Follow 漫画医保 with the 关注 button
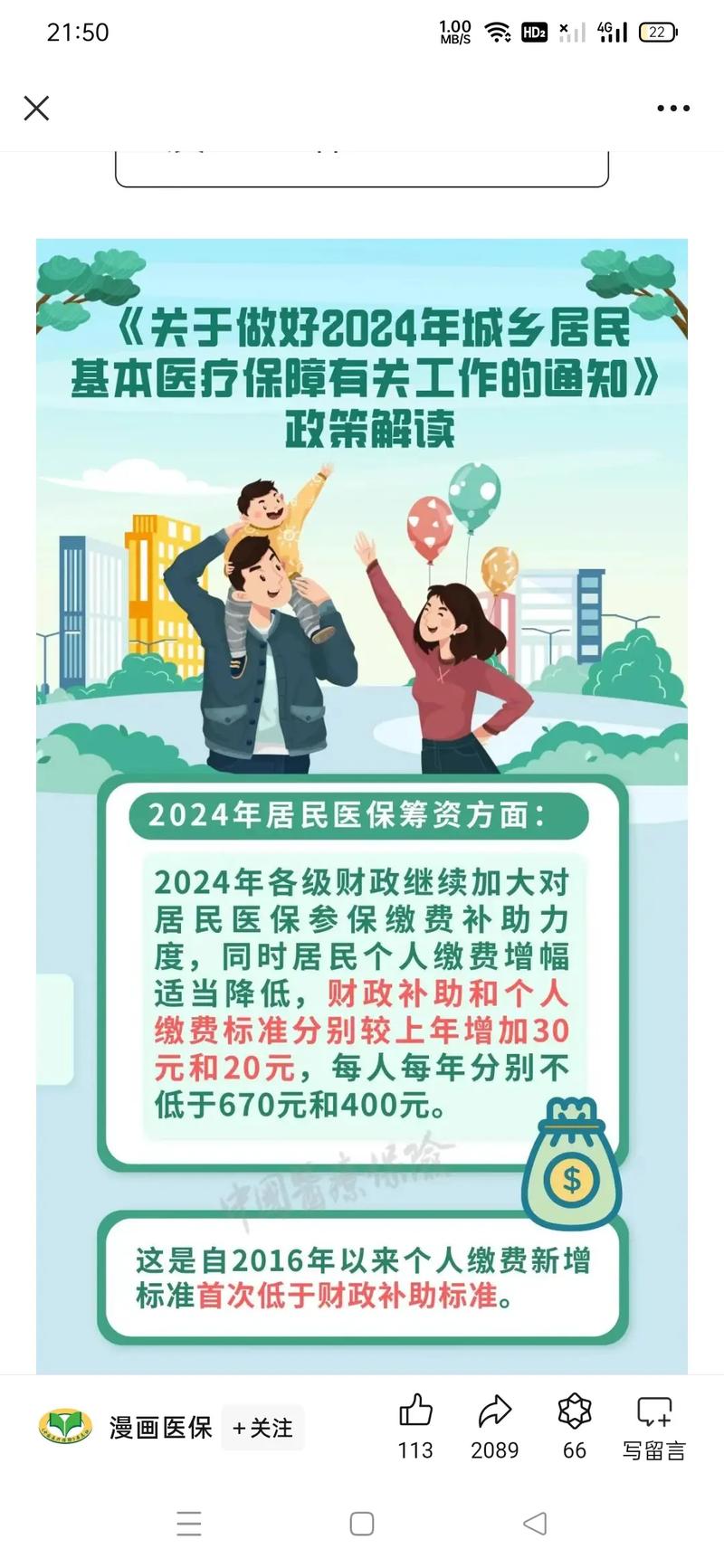Viewport: 724px width, 1568px height. tap(262, 1428)
